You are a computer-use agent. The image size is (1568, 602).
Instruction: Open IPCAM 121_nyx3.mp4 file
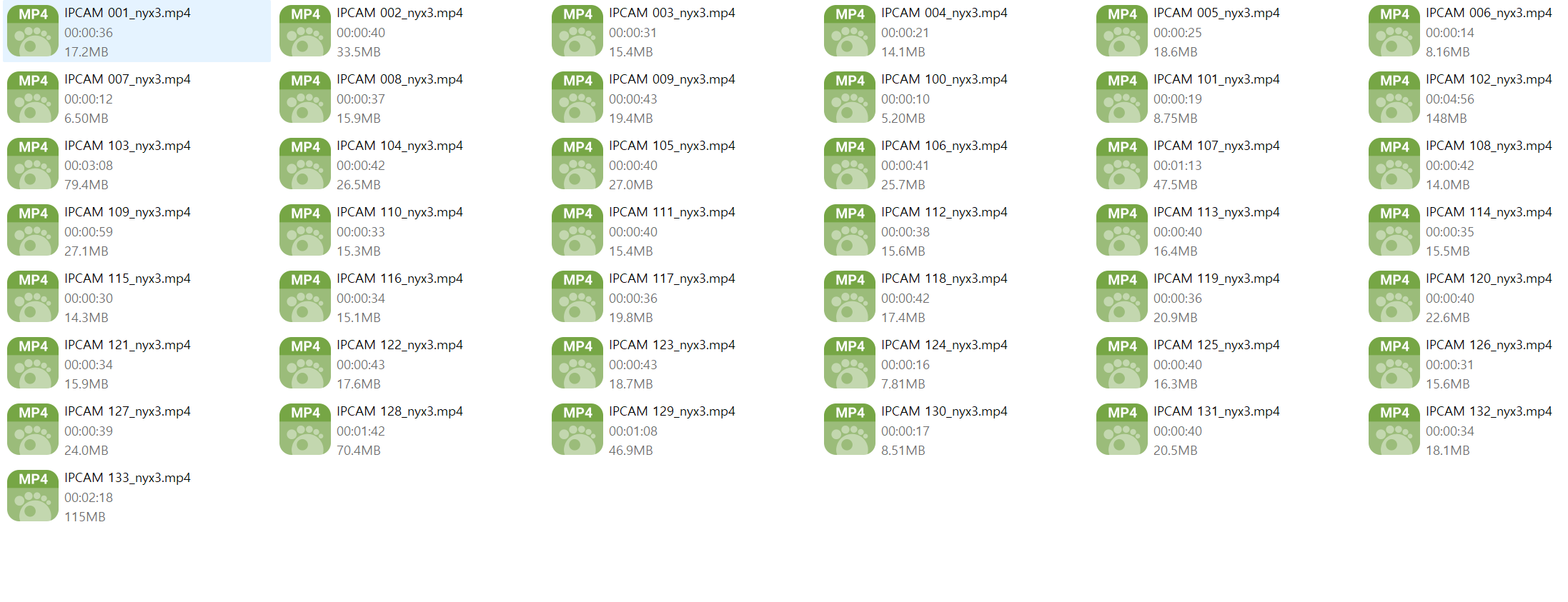127,346
